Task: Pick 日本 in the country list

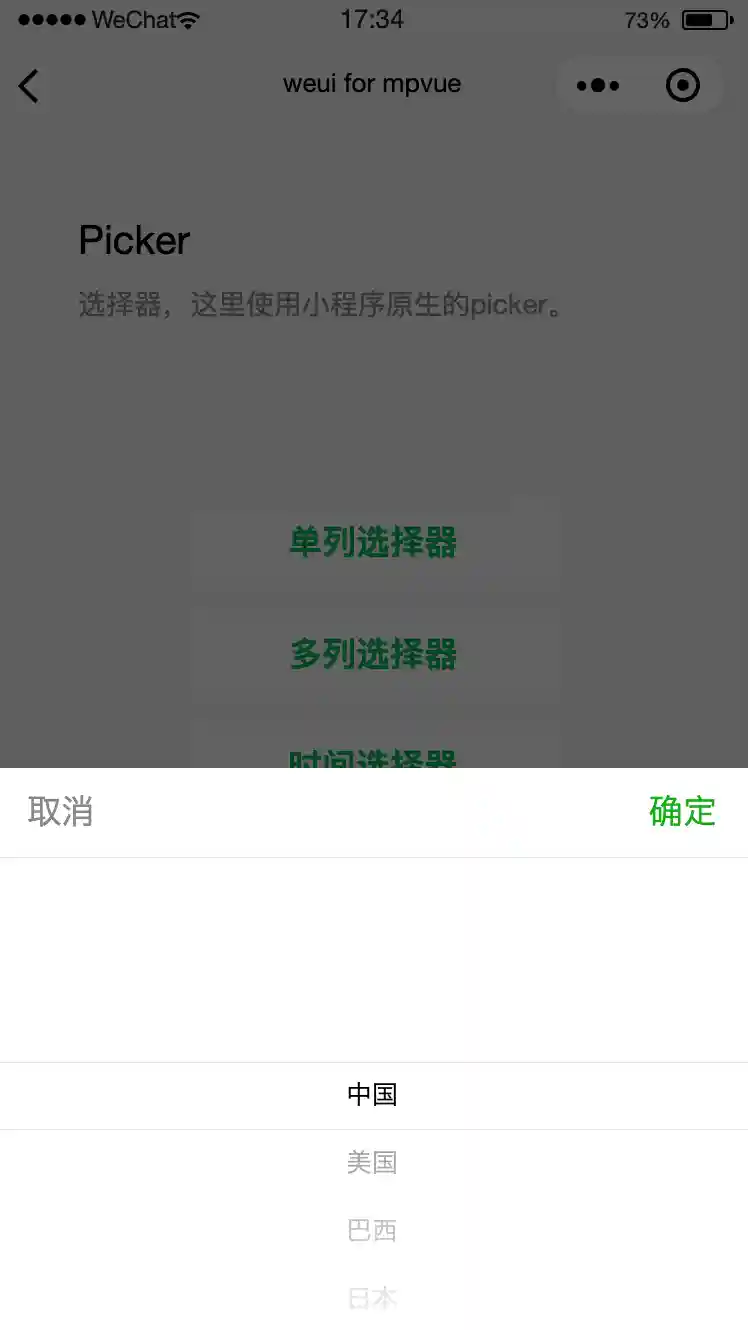Action: tap(372, 1298)
